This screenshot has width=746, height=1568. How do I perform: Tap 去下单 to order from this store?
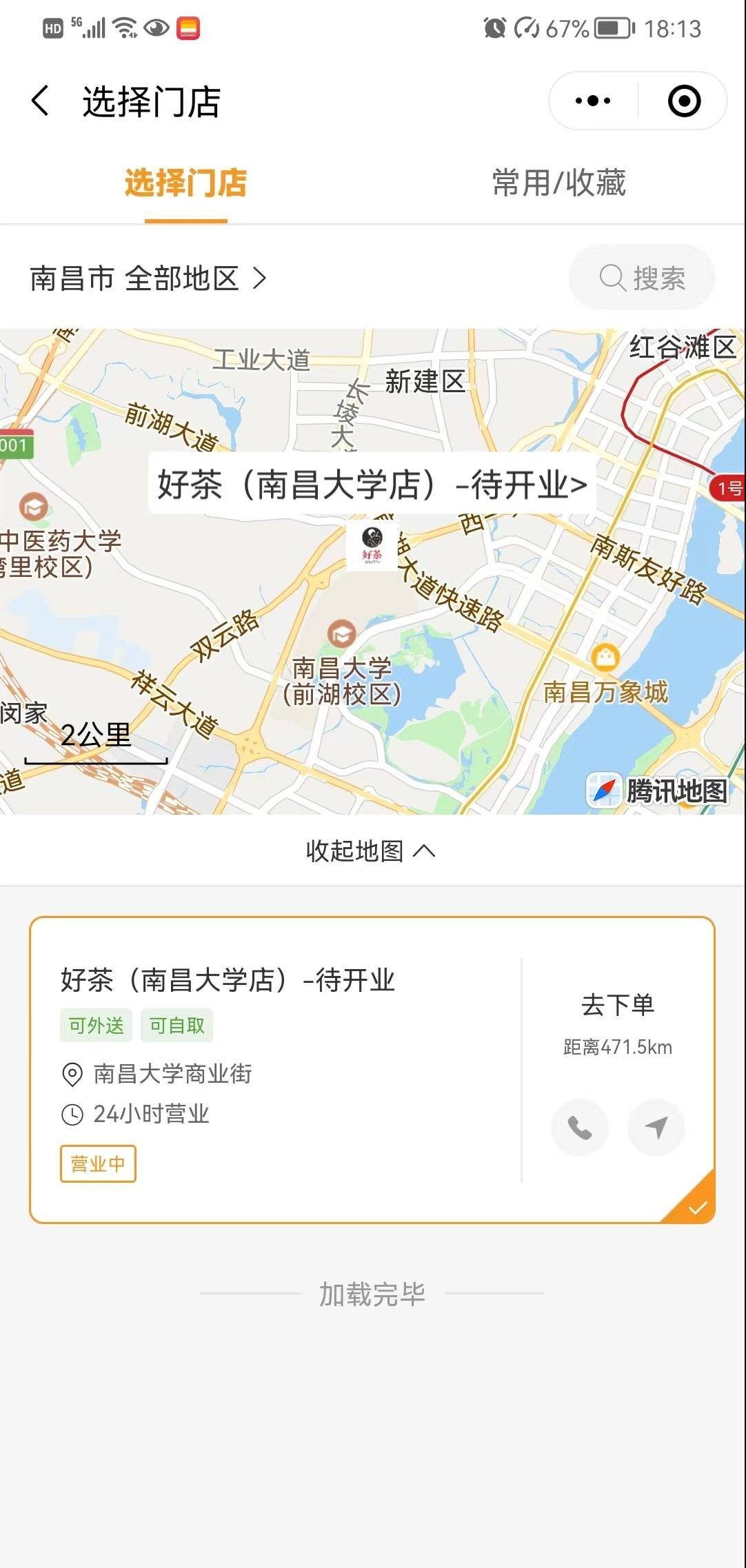[617, 1005]
